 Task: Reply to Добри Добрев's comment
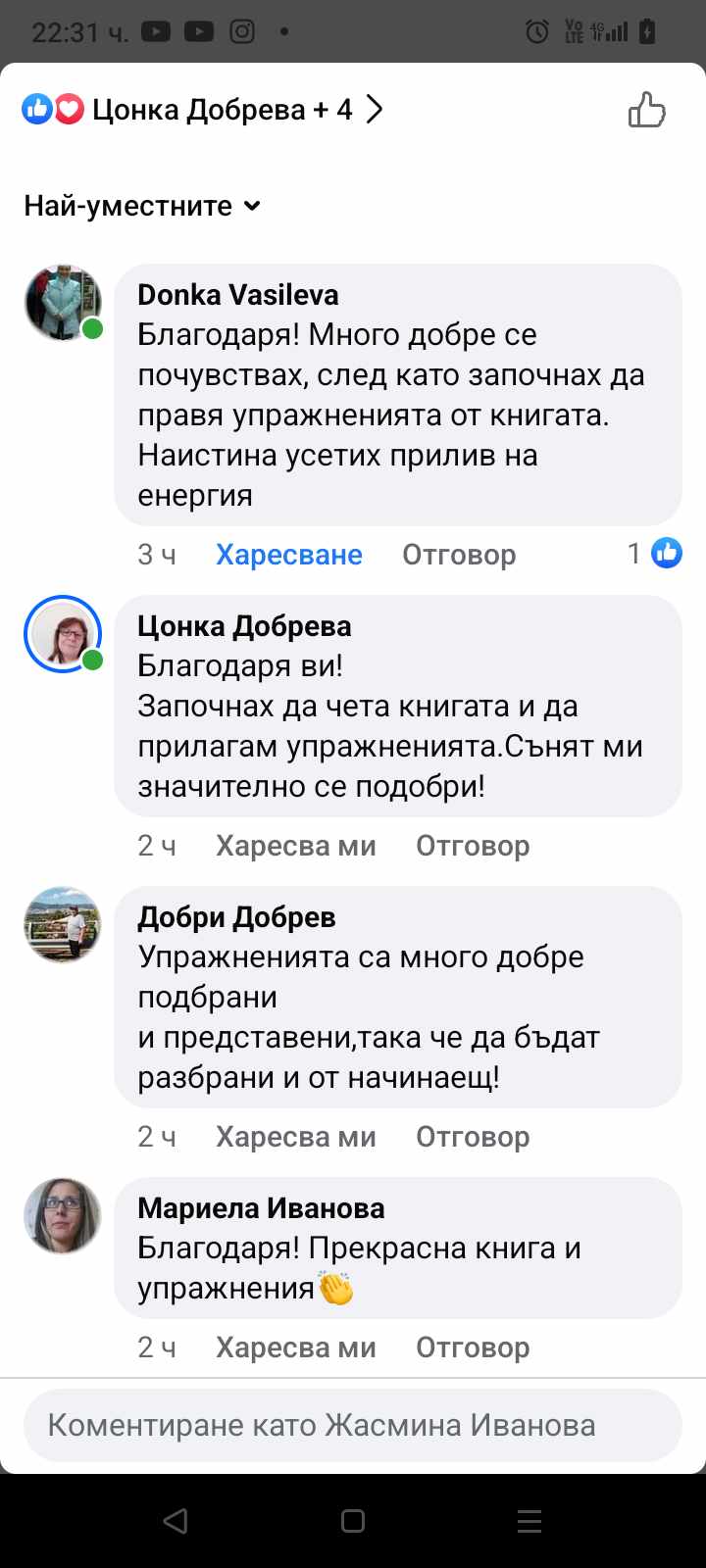473,1137
